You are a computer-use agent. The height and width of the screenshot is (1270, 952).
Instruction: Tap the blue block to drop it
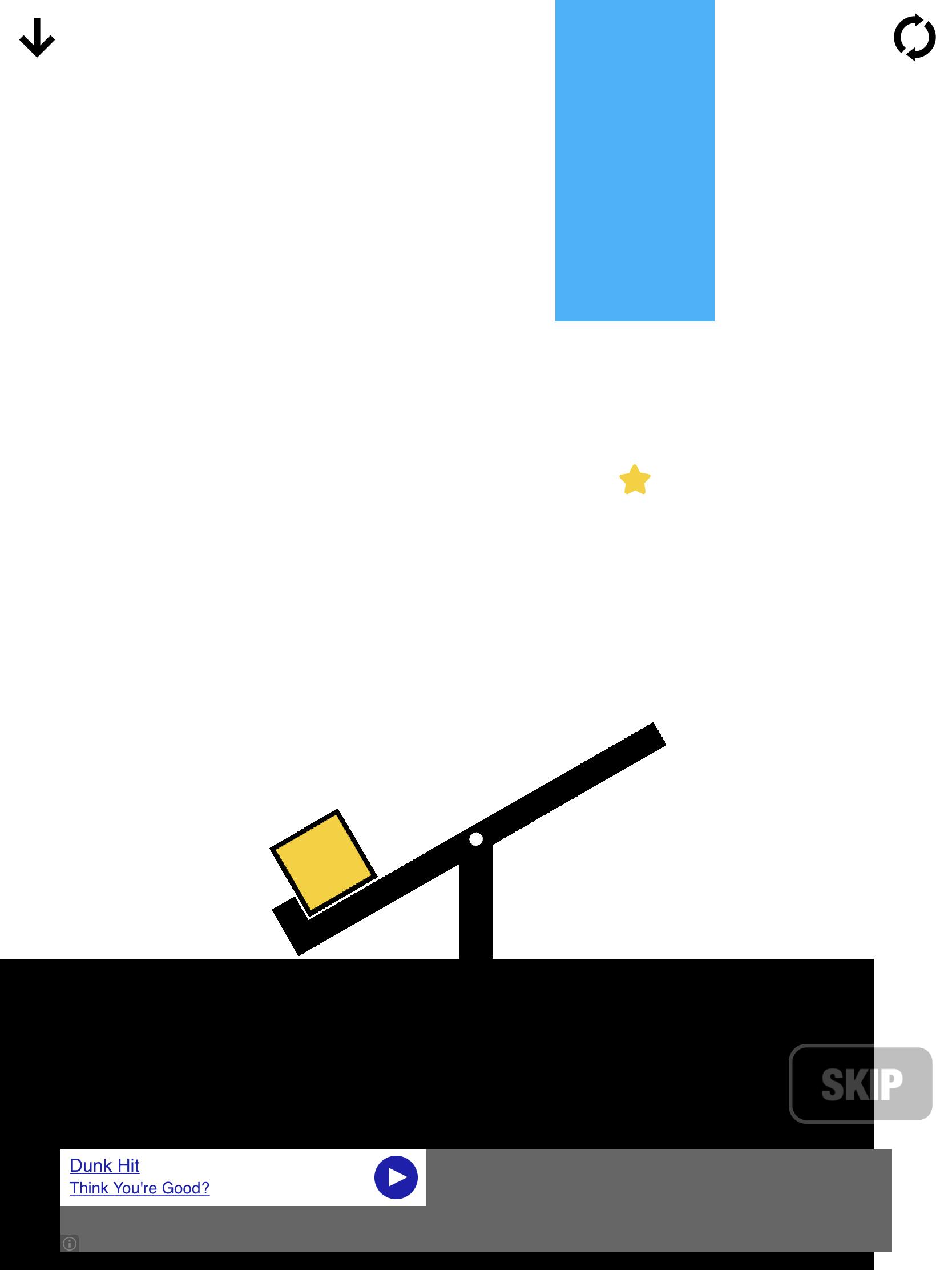pos(634,161)
